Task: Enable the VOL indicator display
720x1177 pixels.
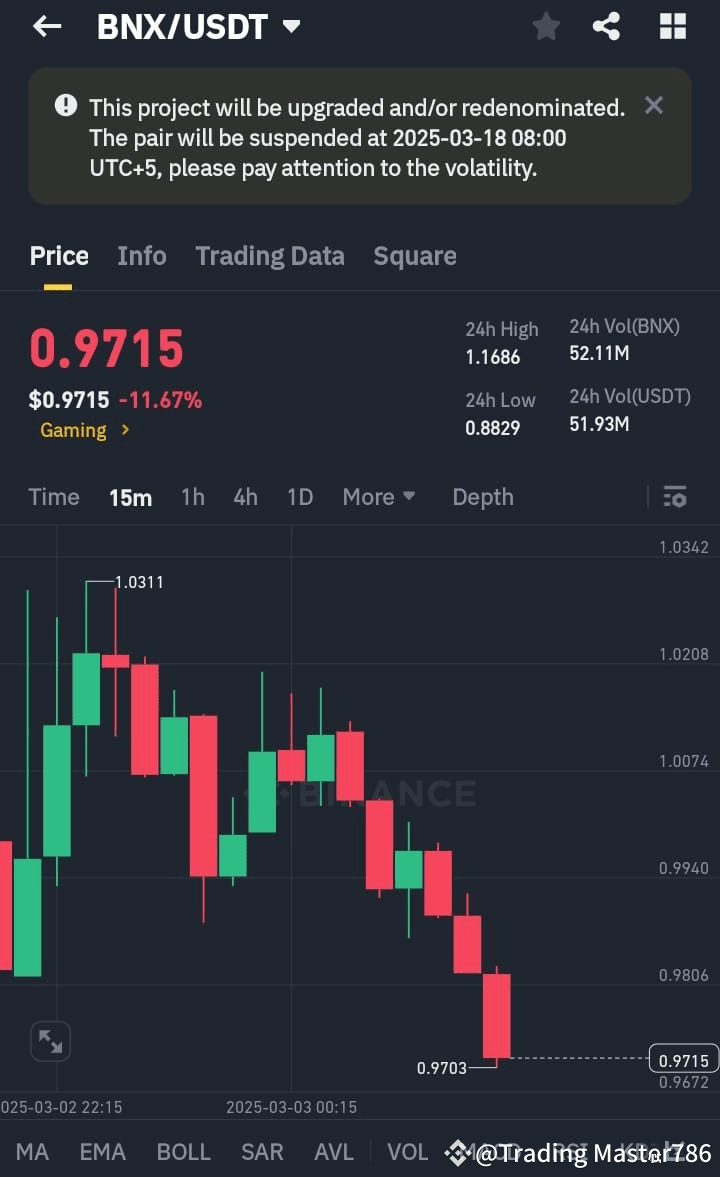Action: pos(407,1152)
